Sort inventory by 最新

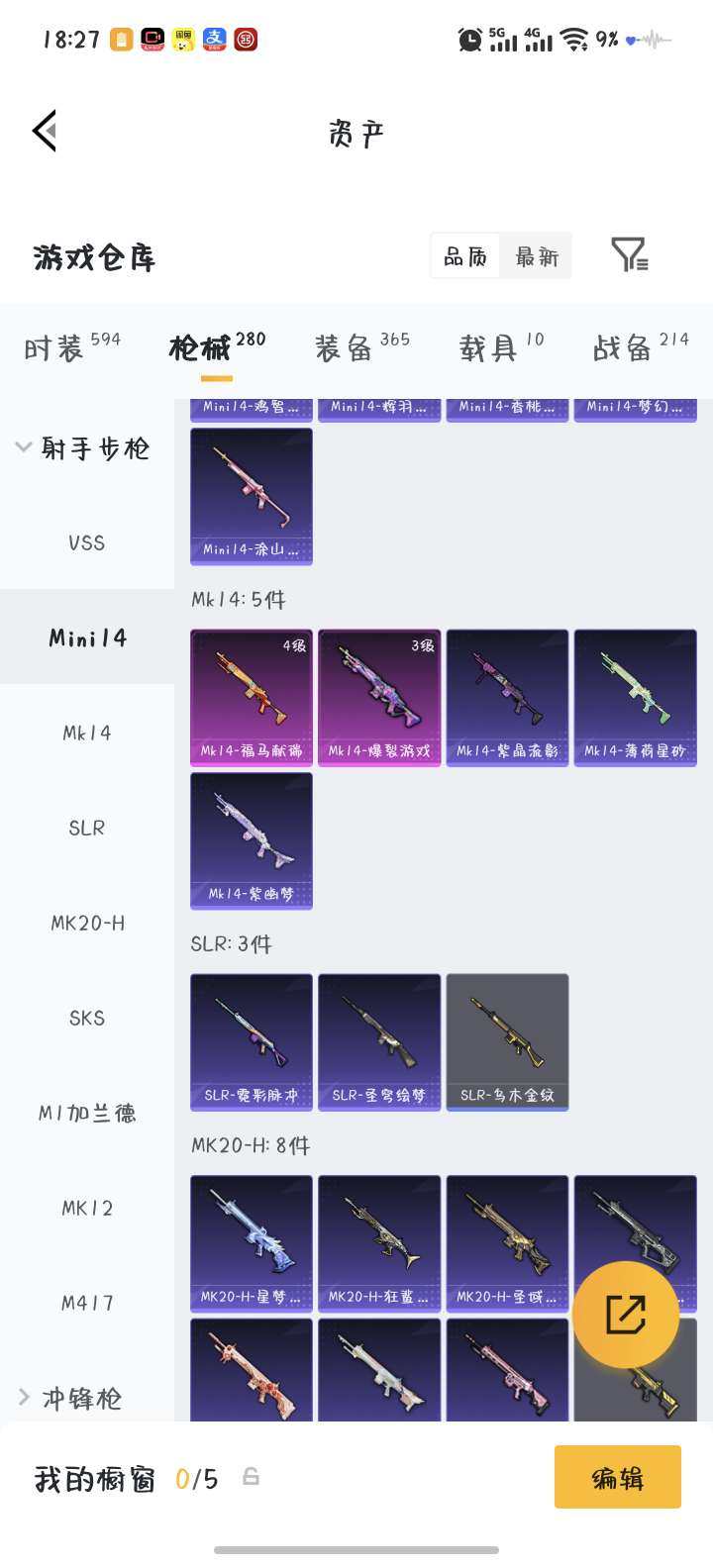[537, 256]
